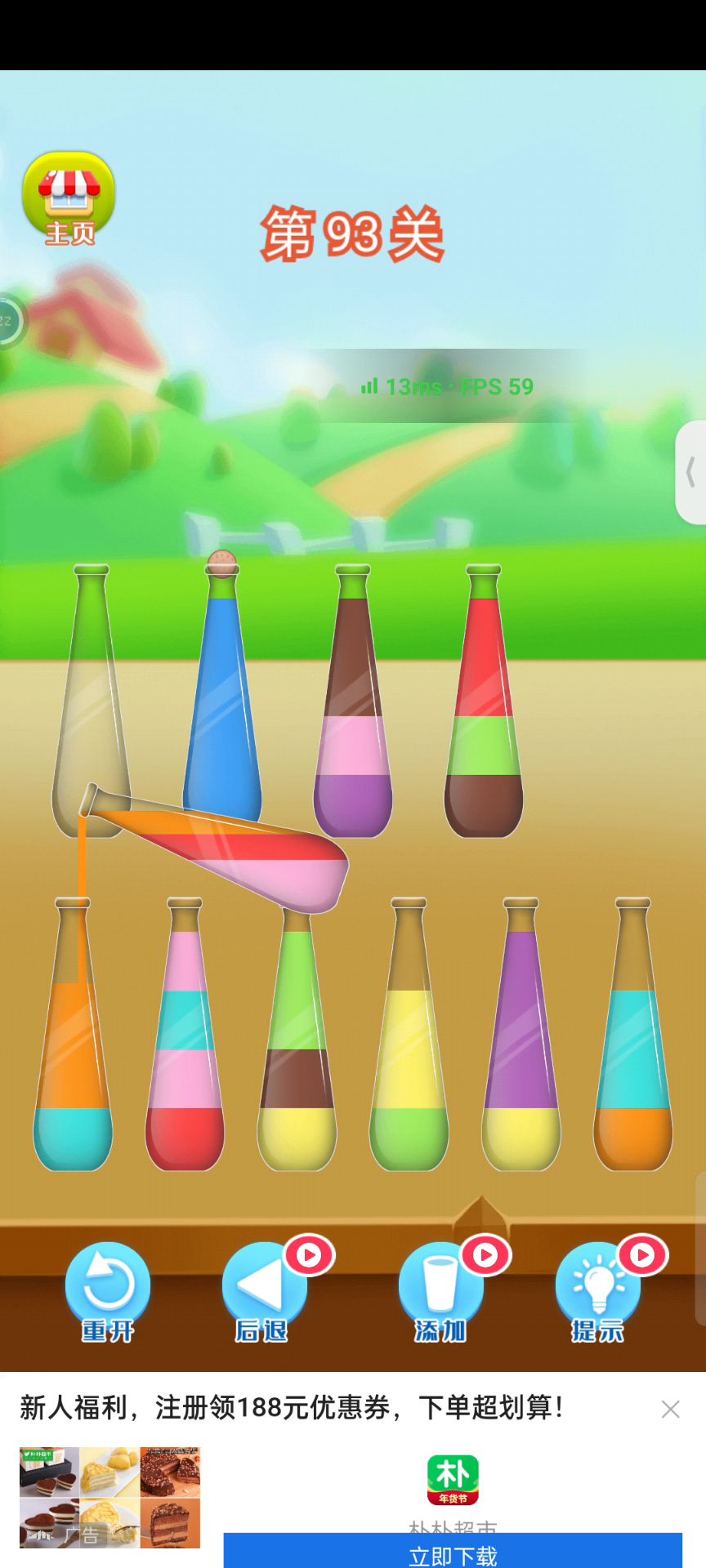The height and width of the screenshot is (1568, 706).
Task: Undo last move with 后退
Action: [263, 1292]
